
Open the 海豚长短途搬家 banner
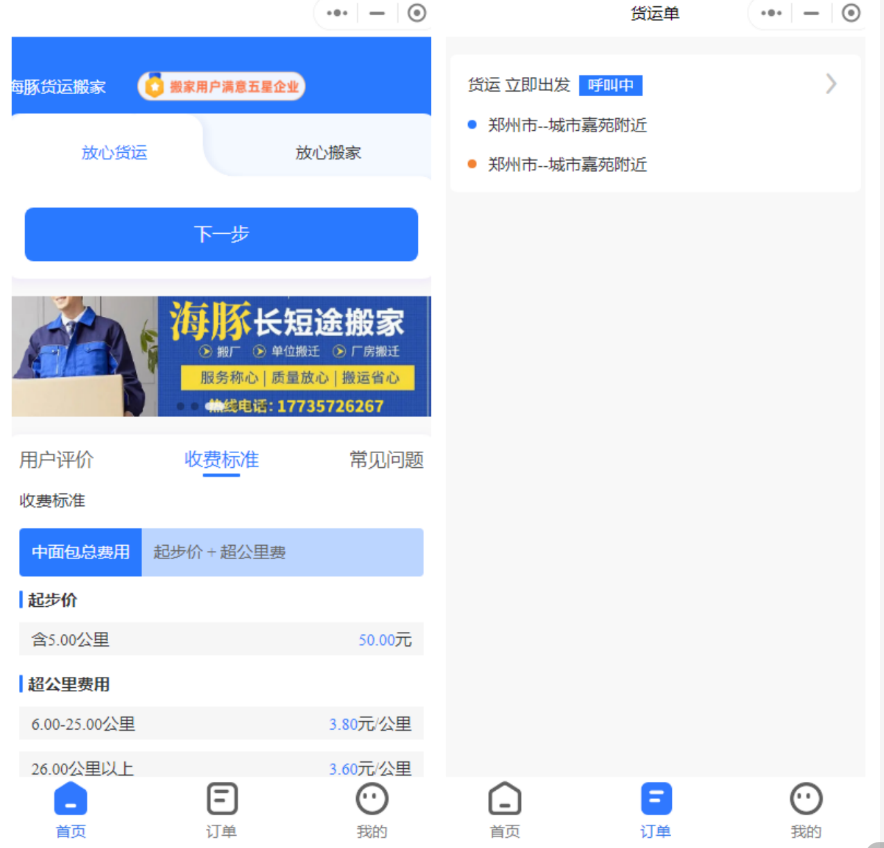[x=221, y=356]
